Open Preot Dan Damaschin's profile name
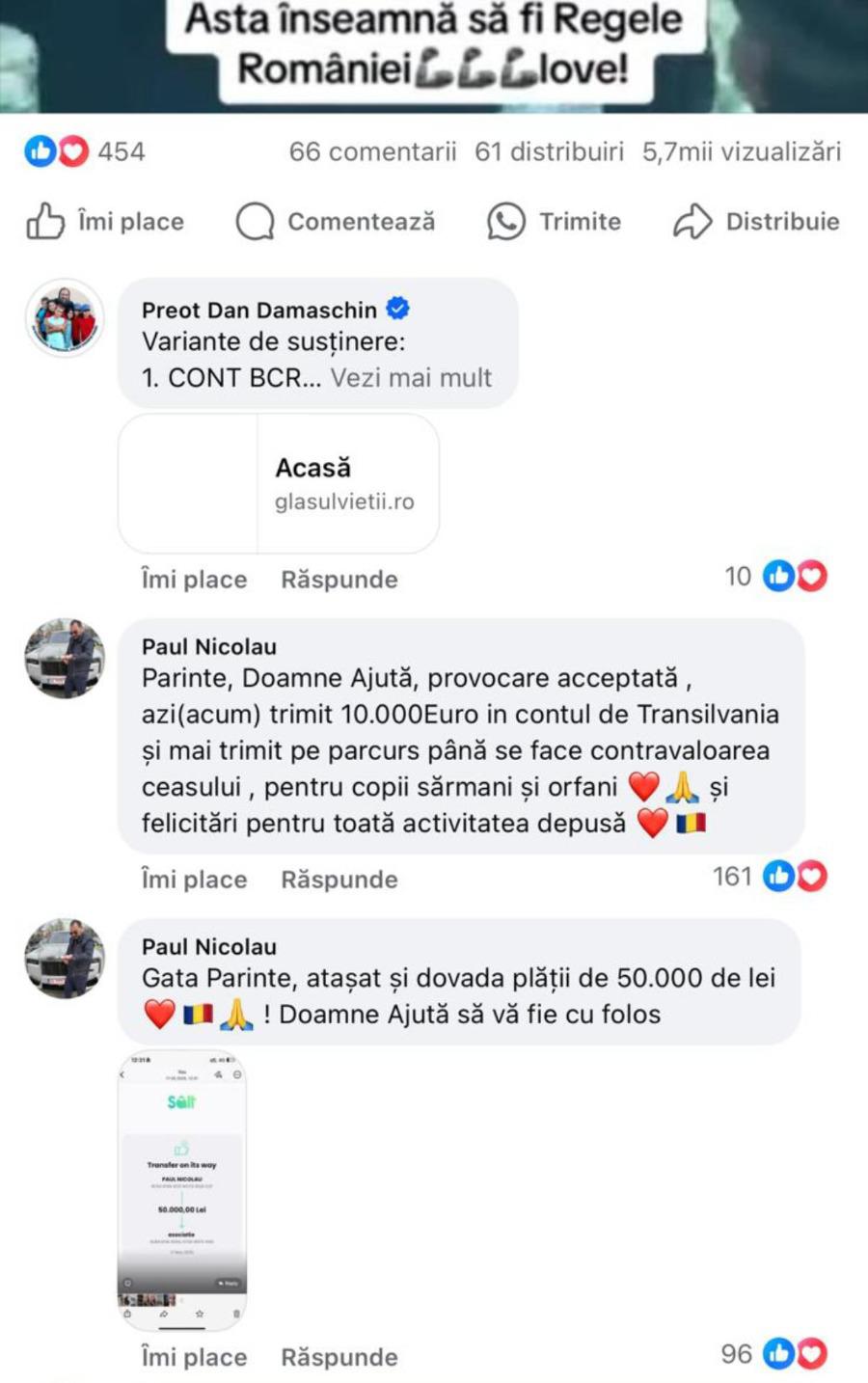The image size is (868, 1383). pyautogui.click(x=258, y=310)
